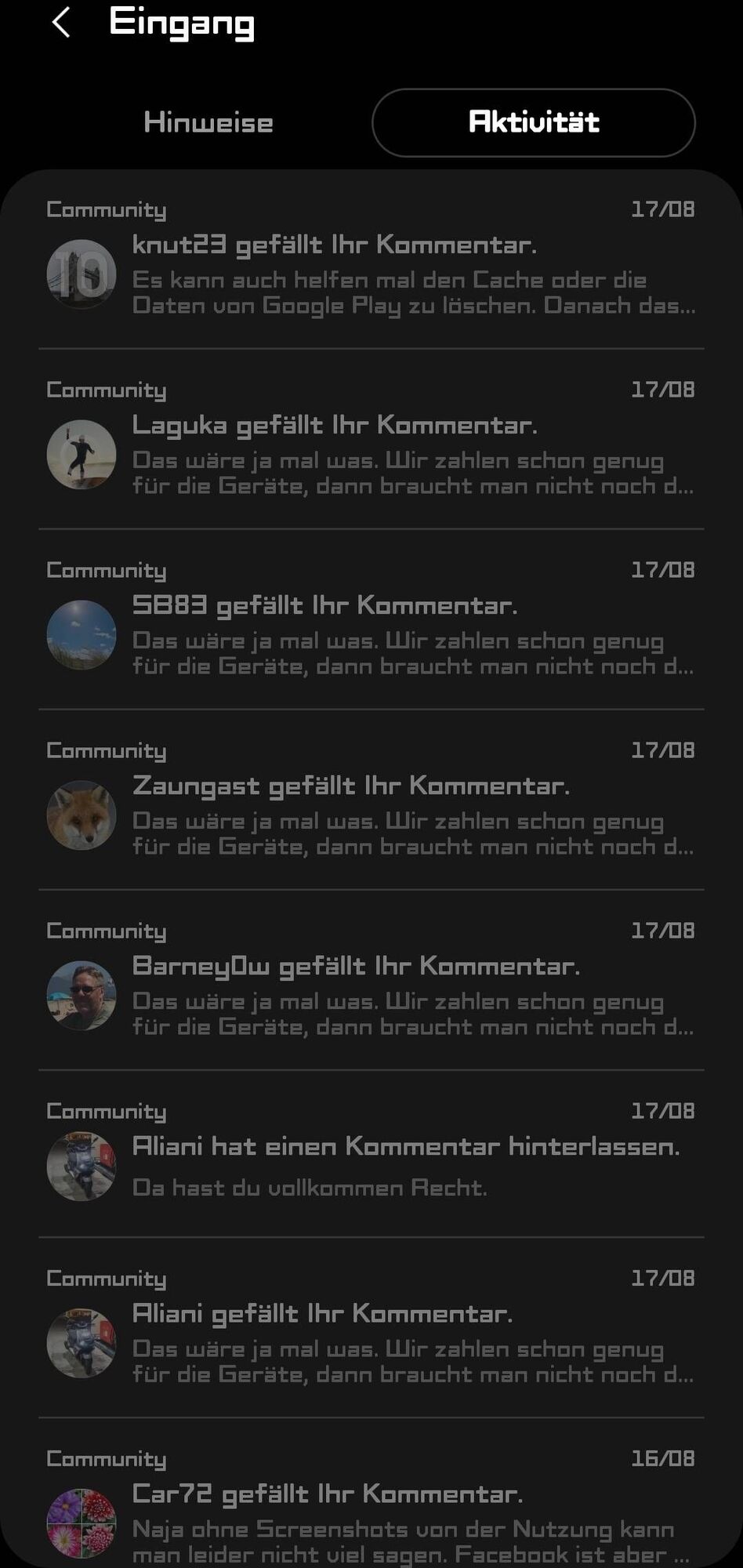Viewport: 743px width, 1568px height.
Task: Go back from the Eingang screen
Action: (61, 22)
